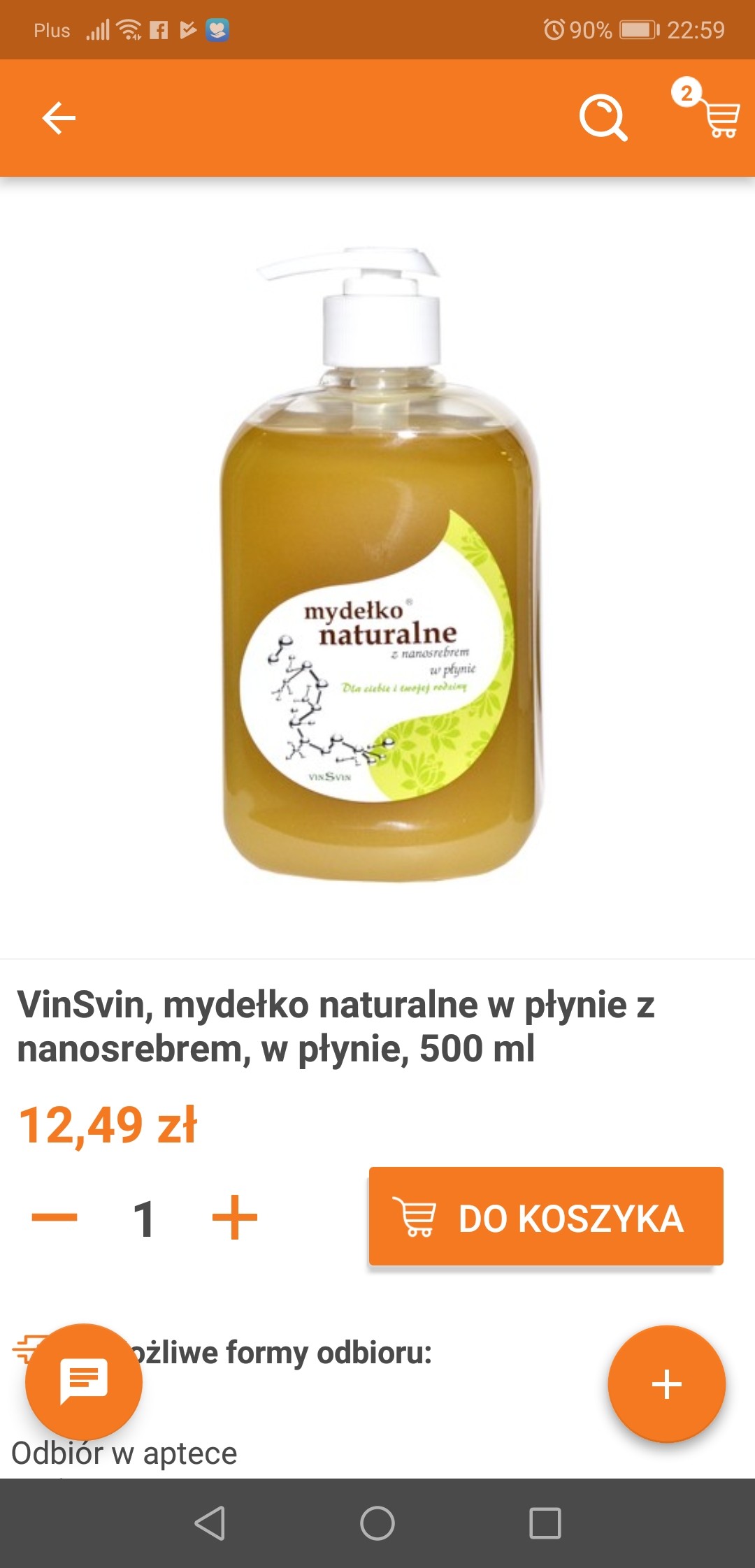Increase quantity with the plus stepper

[x=235, y=1217]
